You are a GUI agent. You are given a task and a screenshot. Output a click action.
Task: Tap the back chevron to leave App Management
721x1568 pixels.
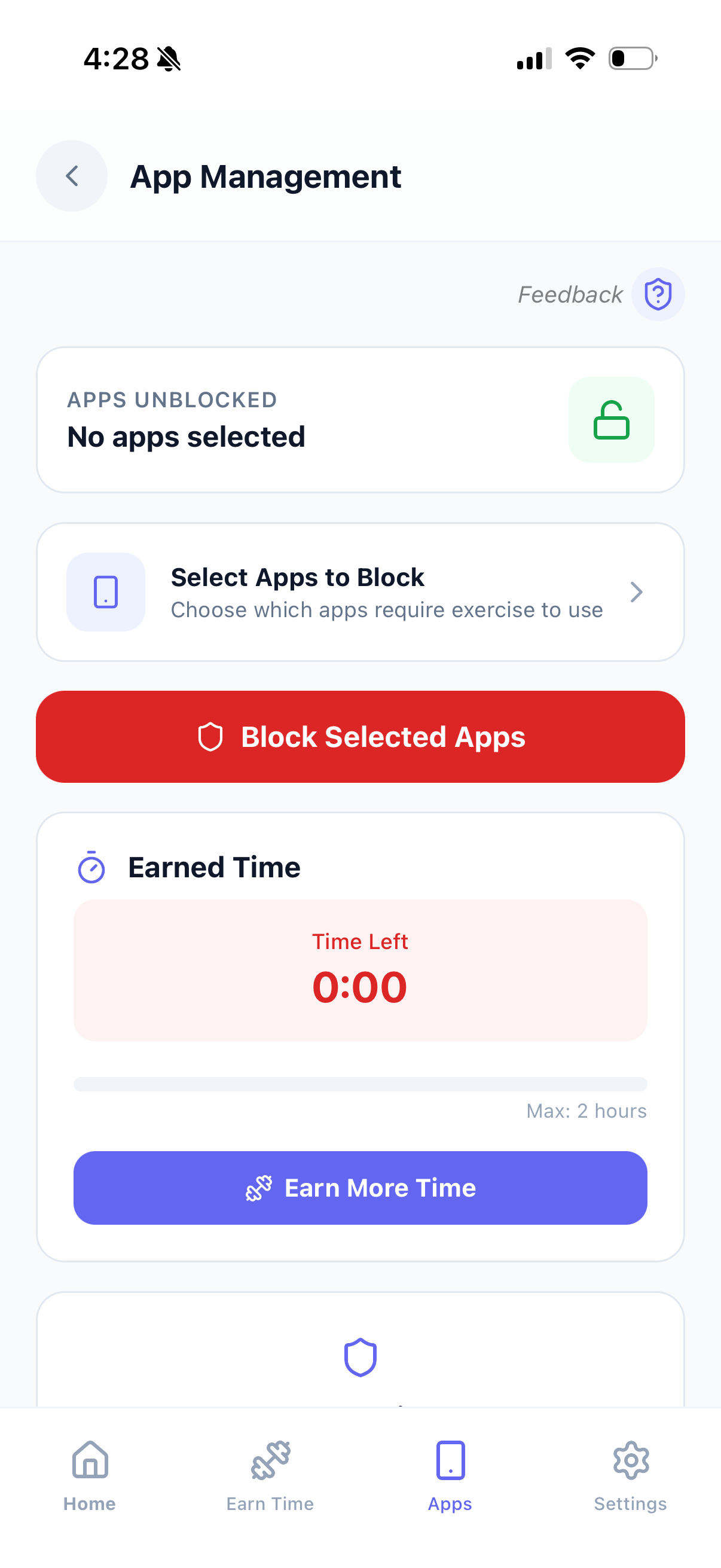(x=71, y=176)
